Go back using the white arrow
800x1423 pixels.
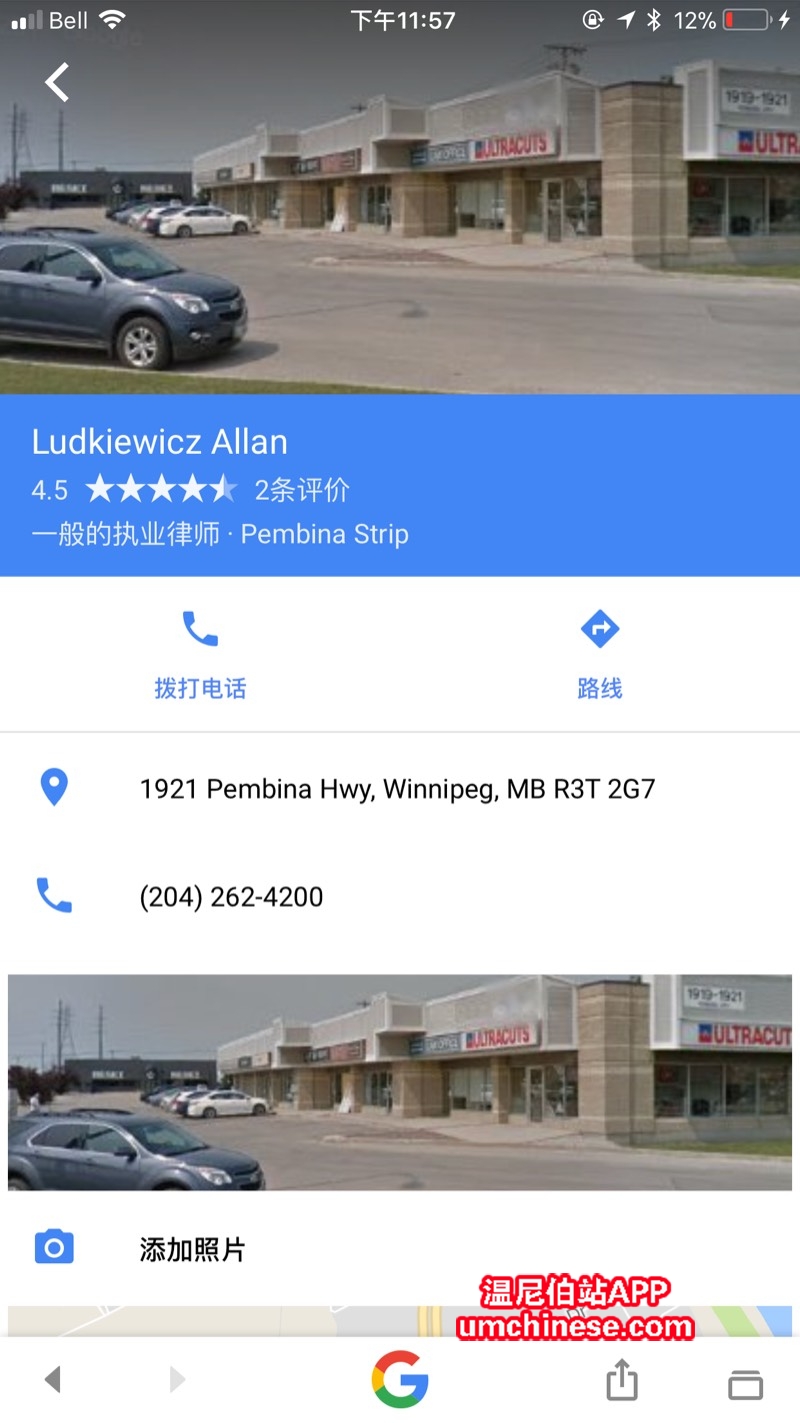pos(57,82)
